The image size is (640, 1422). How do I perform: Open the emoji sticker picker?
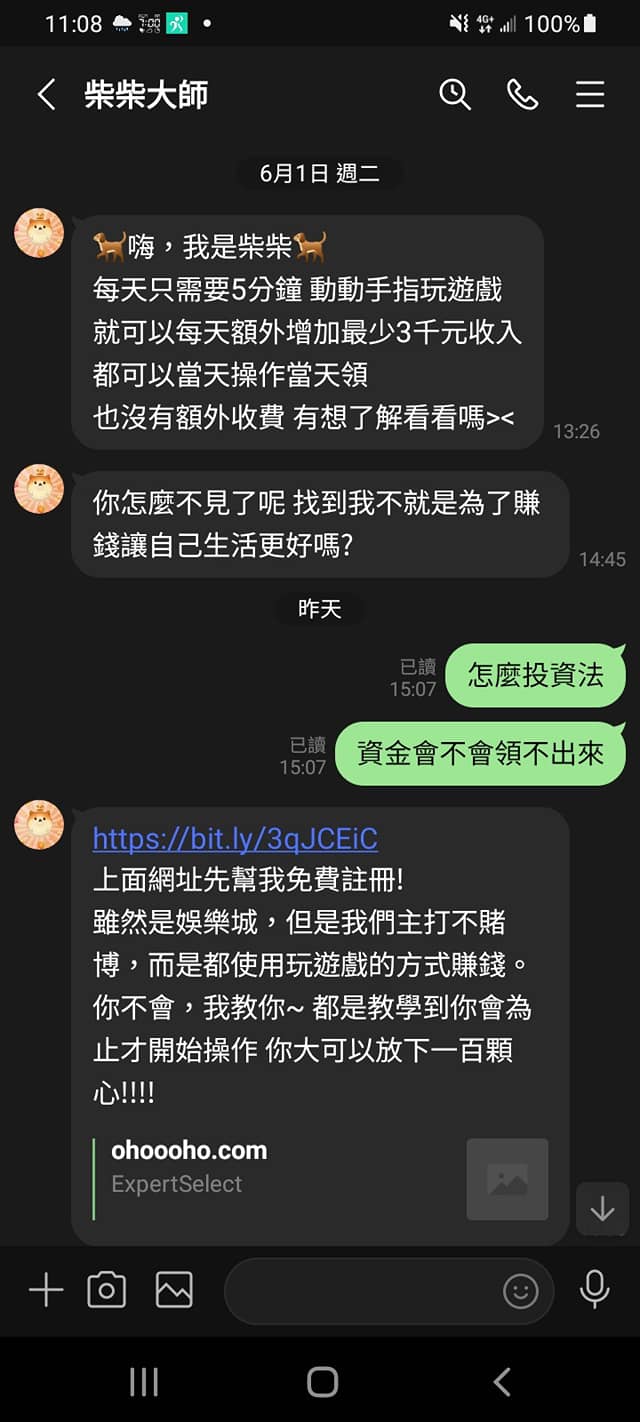pyautogui.click(x=520, y=1291)
